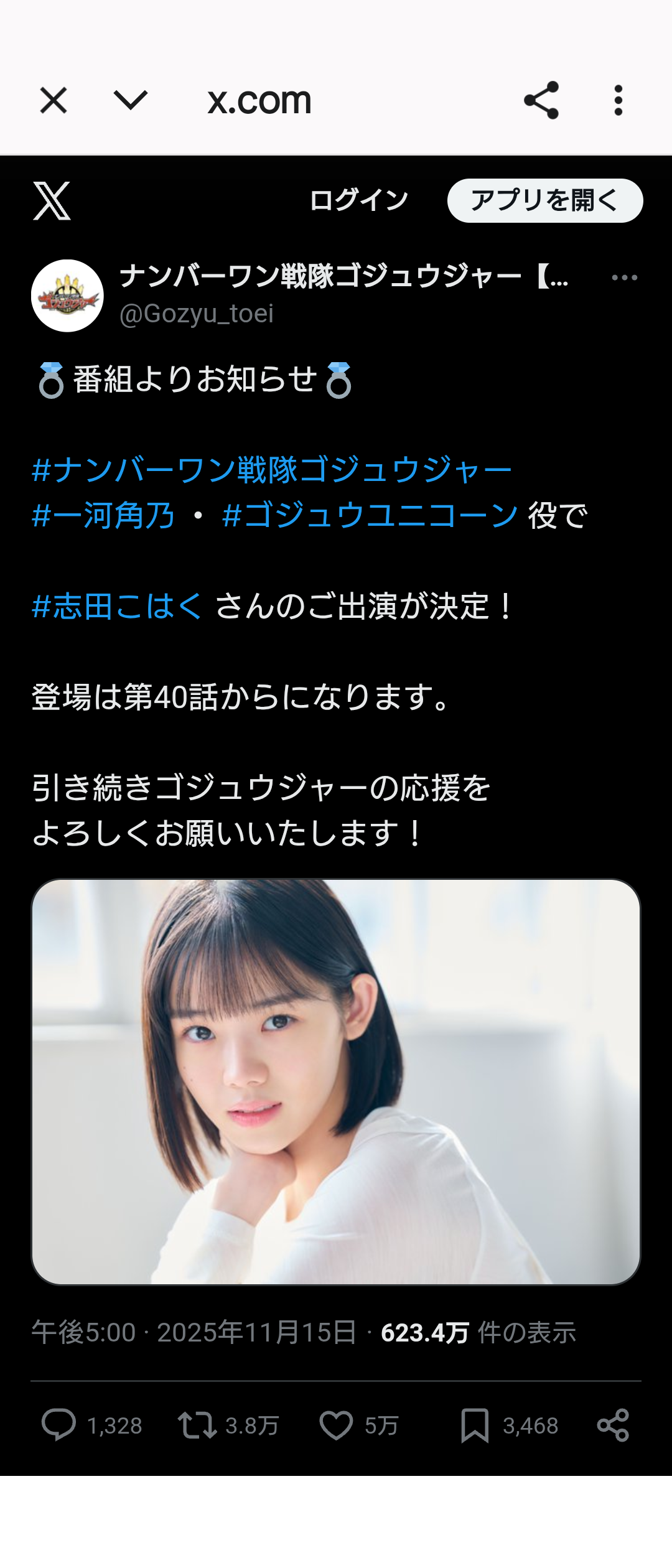Like this post with the heart
Image resolution: width=672 pixels, height=1568 pixels.
pyautogui.click(x=336, y=1424)
